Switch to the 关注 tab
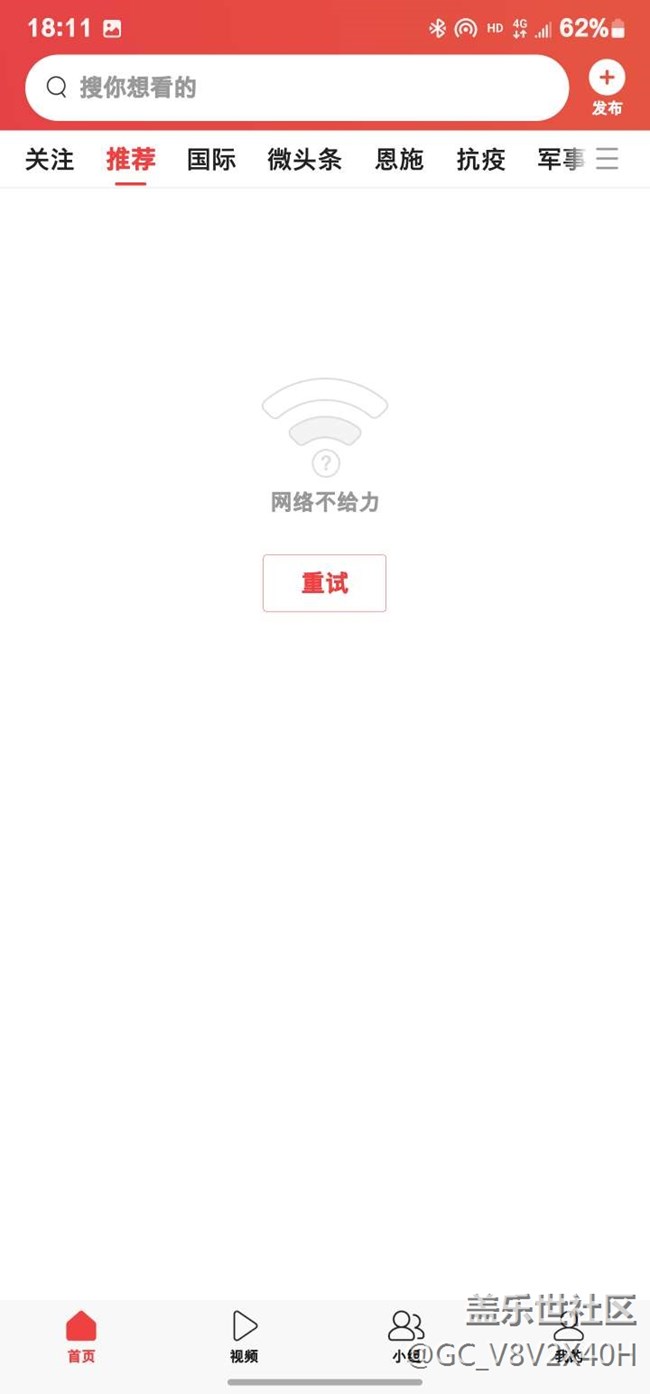This screenshot has height=1394, width=650. click(x=49, y=159)
